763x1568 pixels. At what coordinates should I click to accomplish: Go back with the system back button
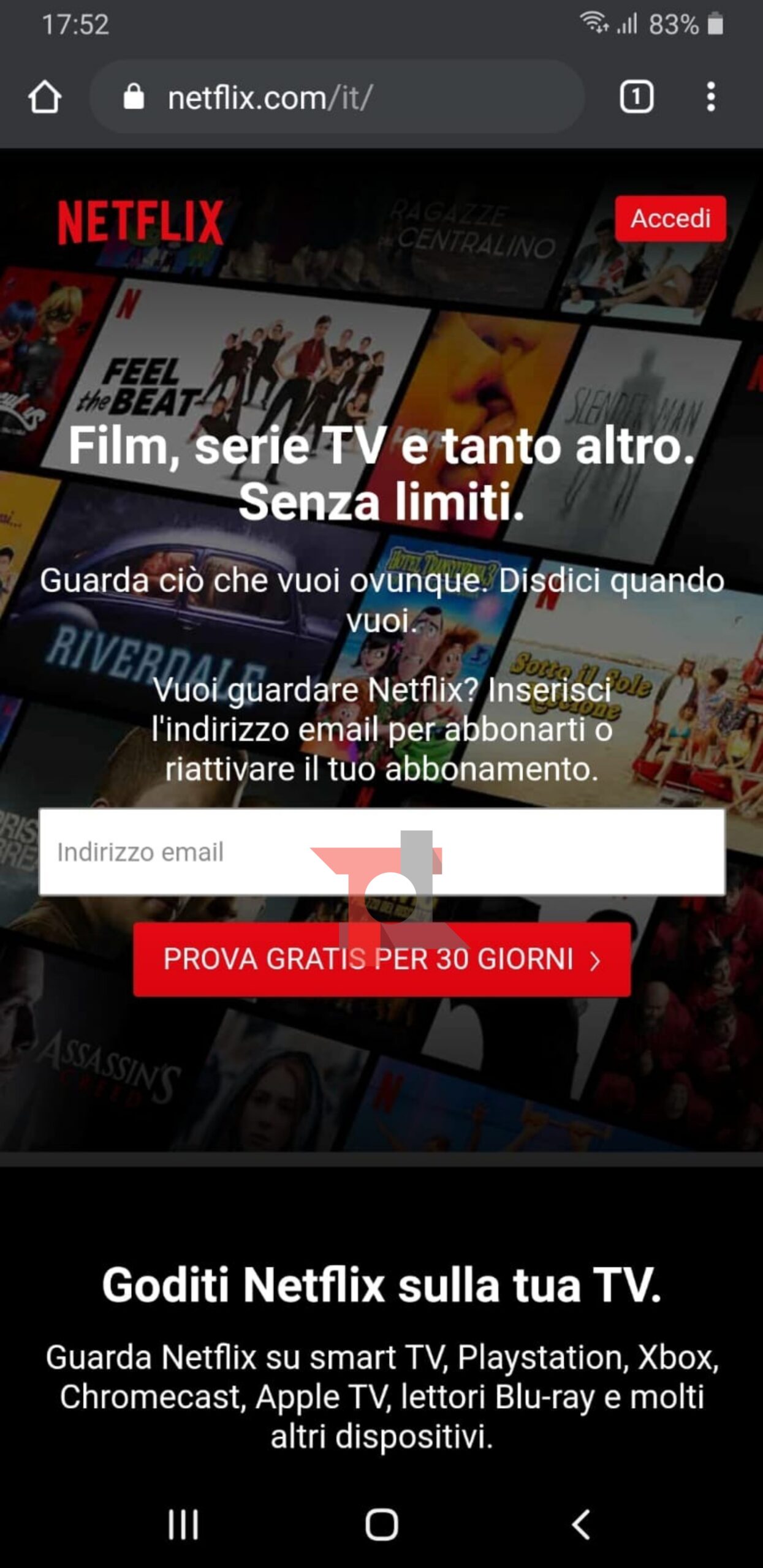[580, 1524]
